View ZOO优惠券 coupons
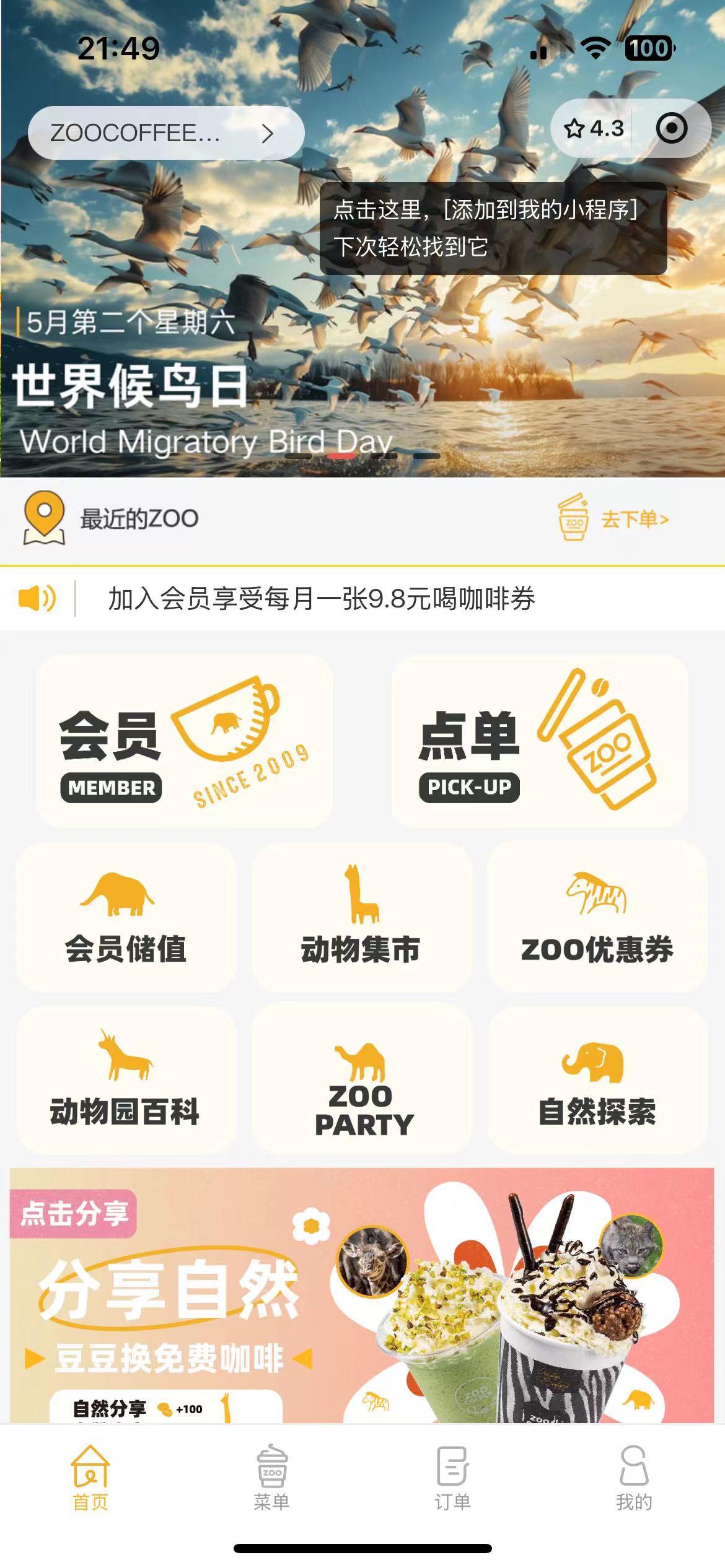The image size is (725, 1568). pos(597,918)
